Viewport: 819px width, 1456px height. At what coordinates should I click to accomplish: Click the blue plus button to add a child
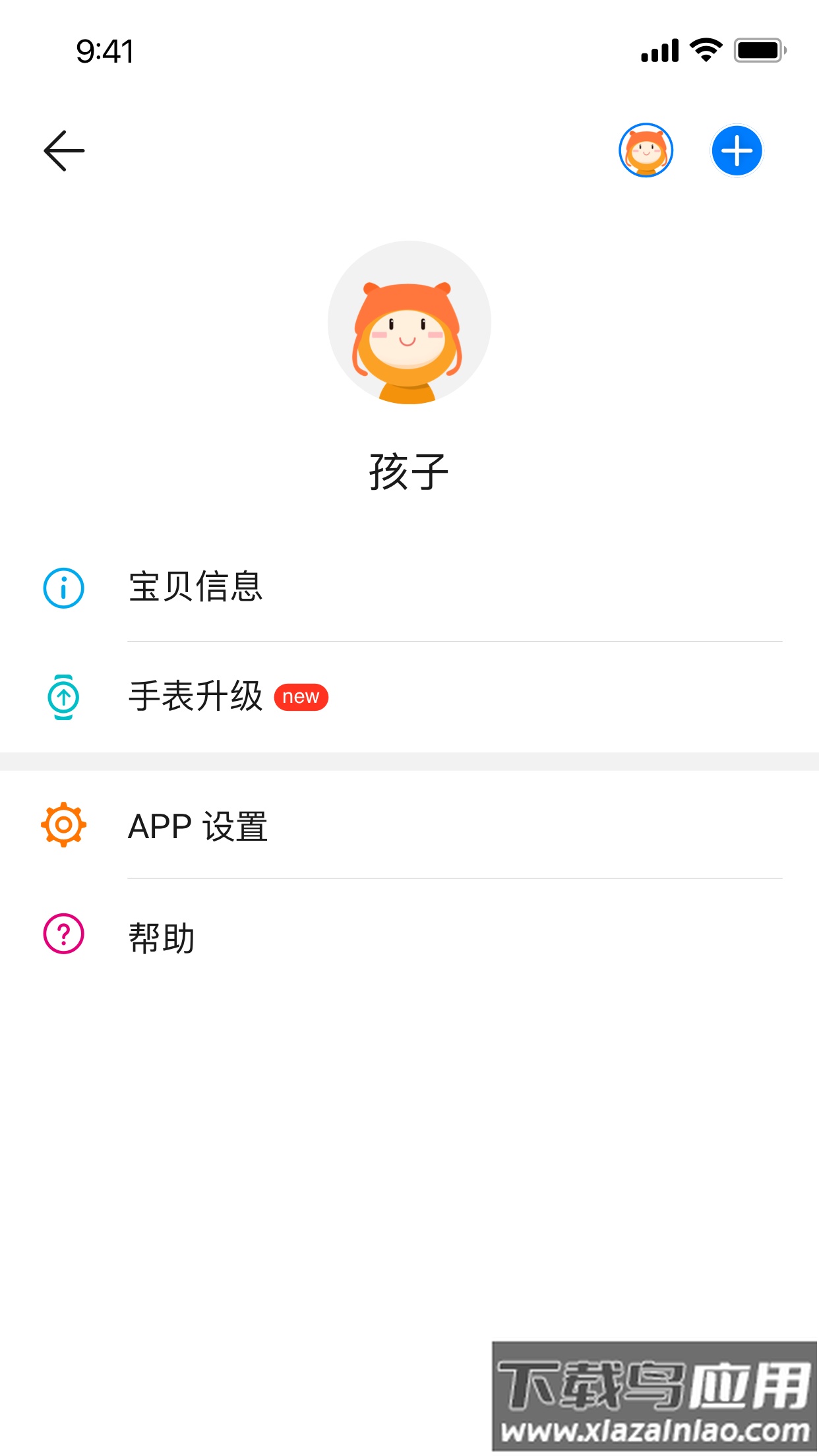(x=737, y=150)
